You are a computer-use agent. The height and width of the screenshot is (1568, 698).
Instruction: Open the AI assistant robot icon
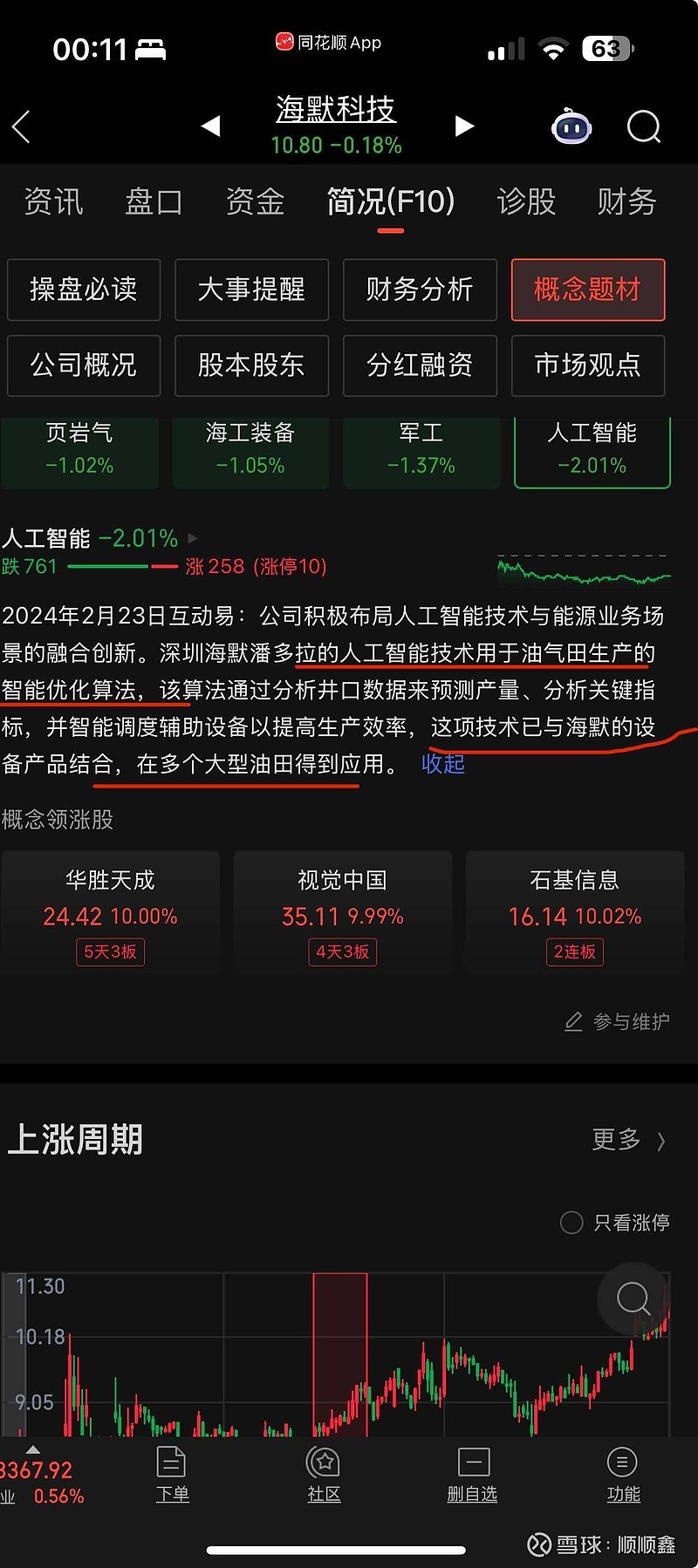coord(571,126)
